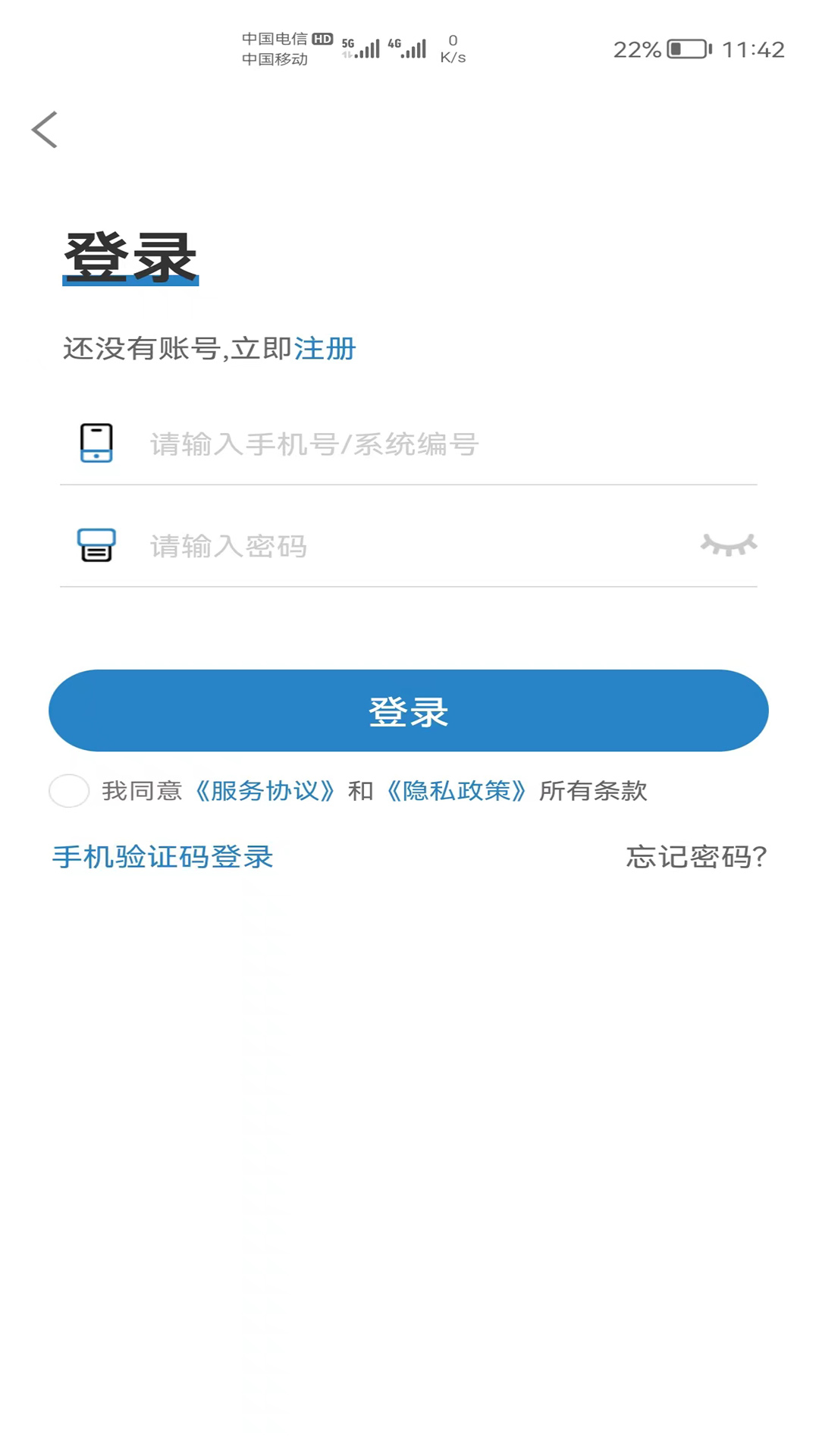Show the hidden password with eye icon
The width and height of the screenshot is (819, 1456).
click(x=730, y=545)
